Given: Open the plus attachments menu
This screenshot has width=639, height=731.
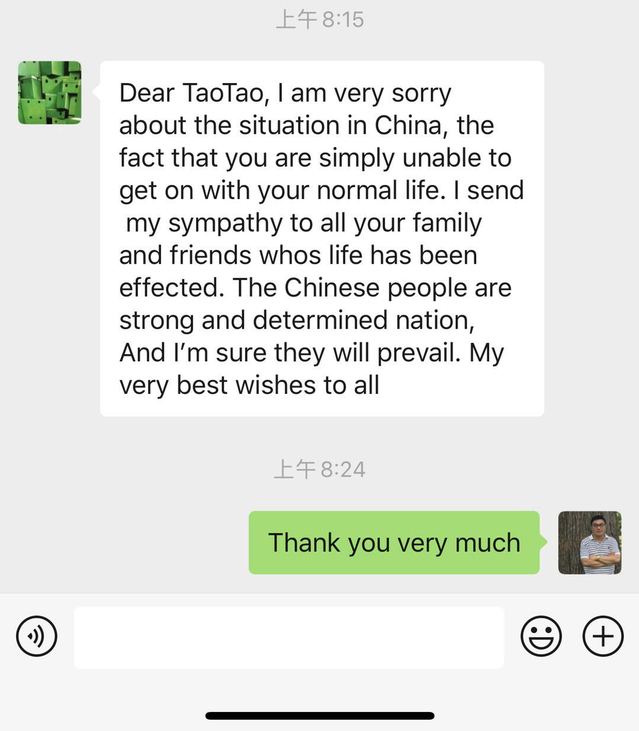Looking at the screenshot, I should [x=603, y=636].
